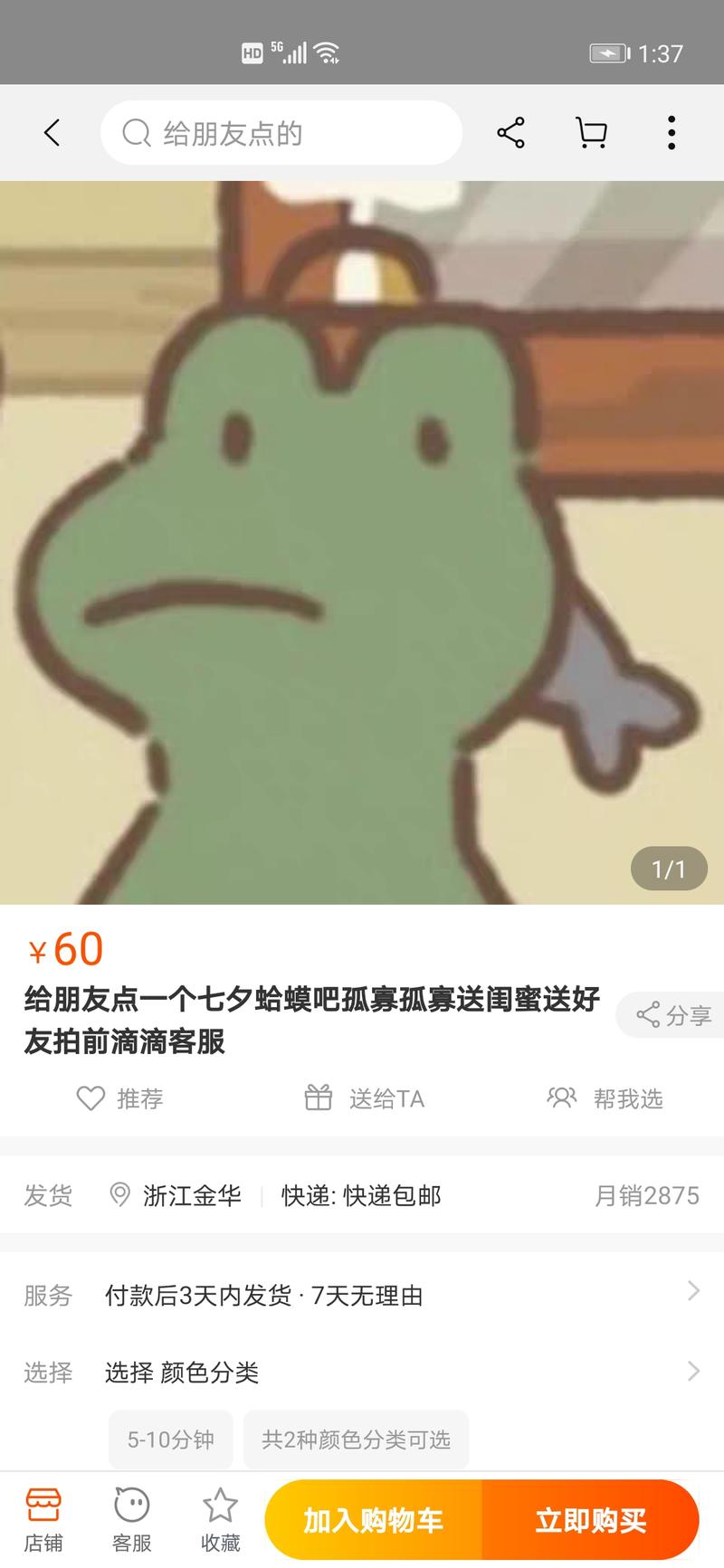Screen dimensions: 724x1568
Task: Tap the search field showing 给朋友点的
Action: tap(281, 132)
